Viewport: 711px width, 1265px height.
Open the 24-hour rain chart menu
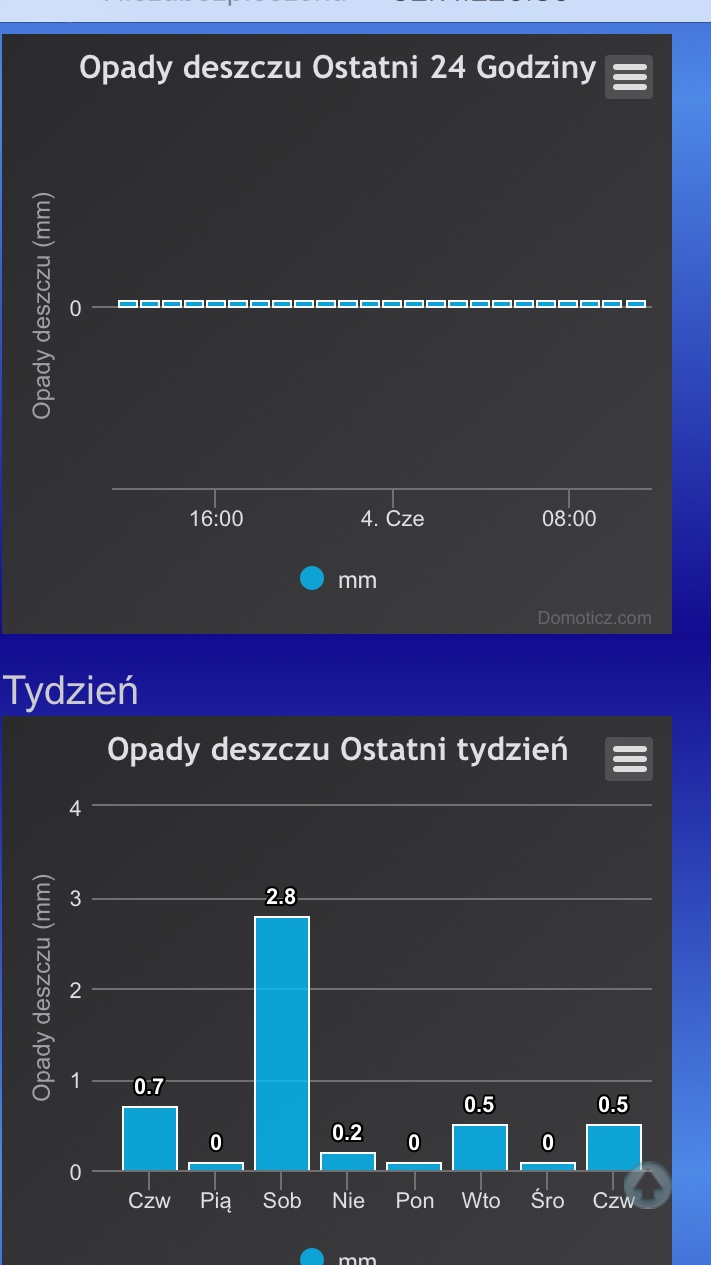[629, 77]
